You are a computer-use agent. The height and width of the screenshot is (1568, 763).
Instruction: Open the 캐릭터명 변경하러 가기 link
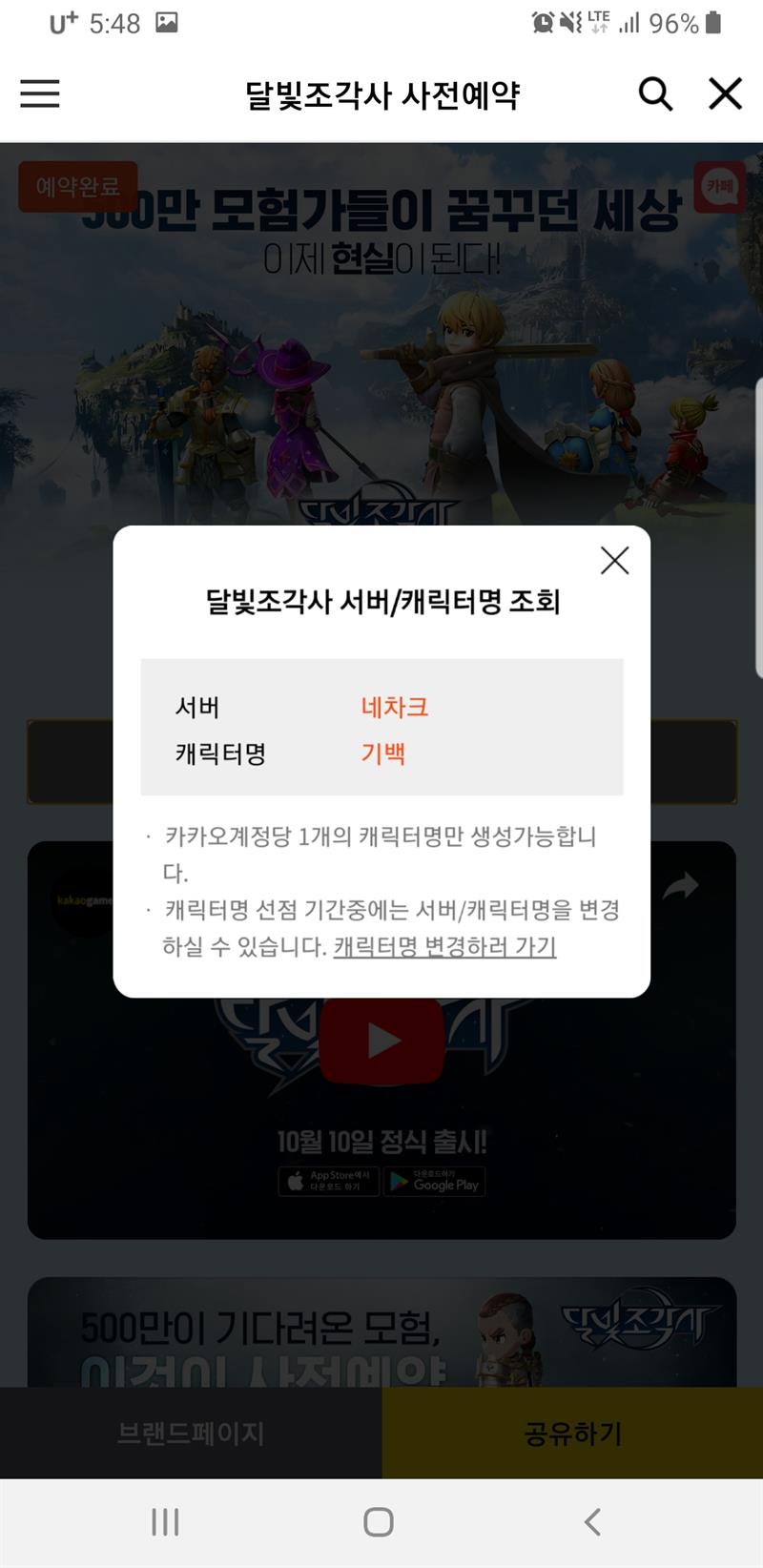coord(444,947)
